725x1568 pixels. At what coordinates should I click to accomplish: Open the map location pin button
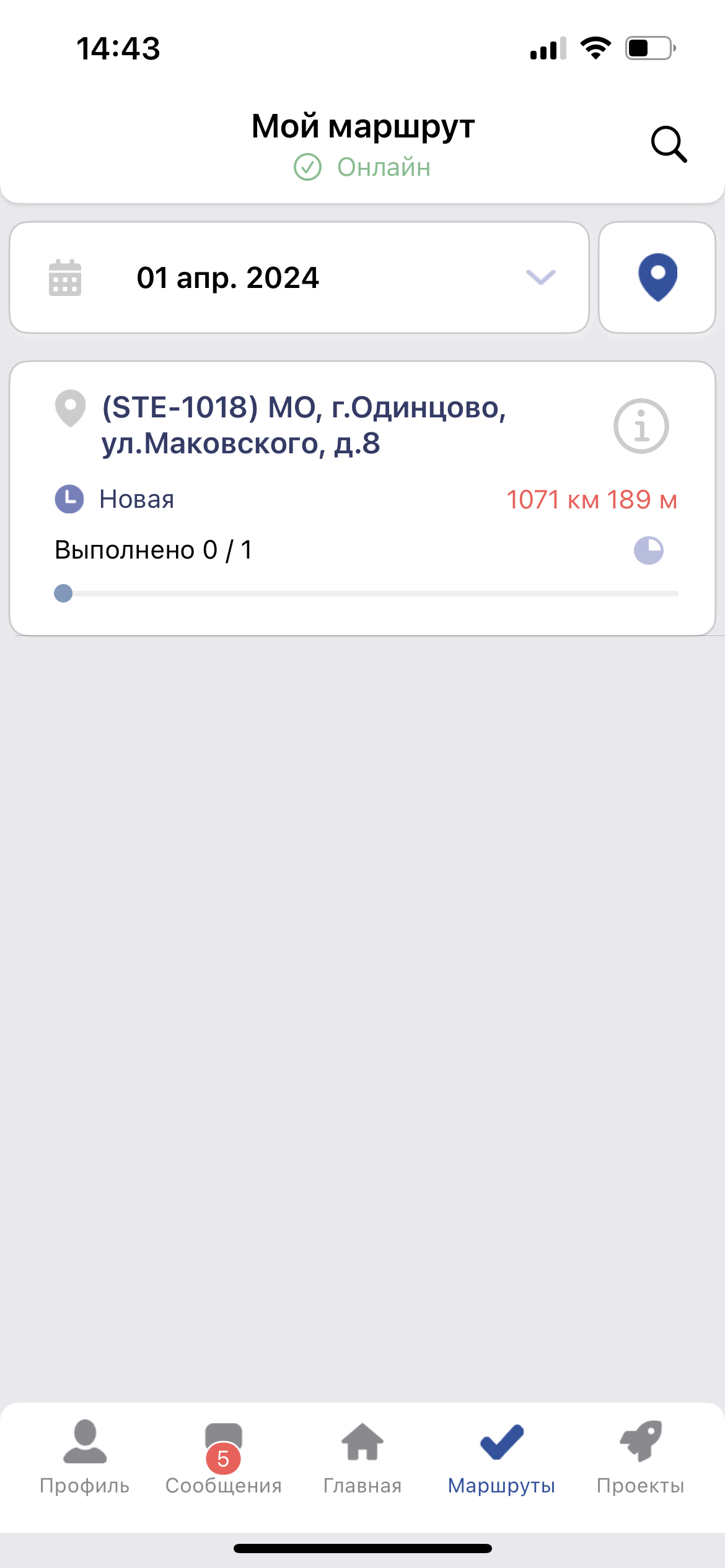coord(657,277)
